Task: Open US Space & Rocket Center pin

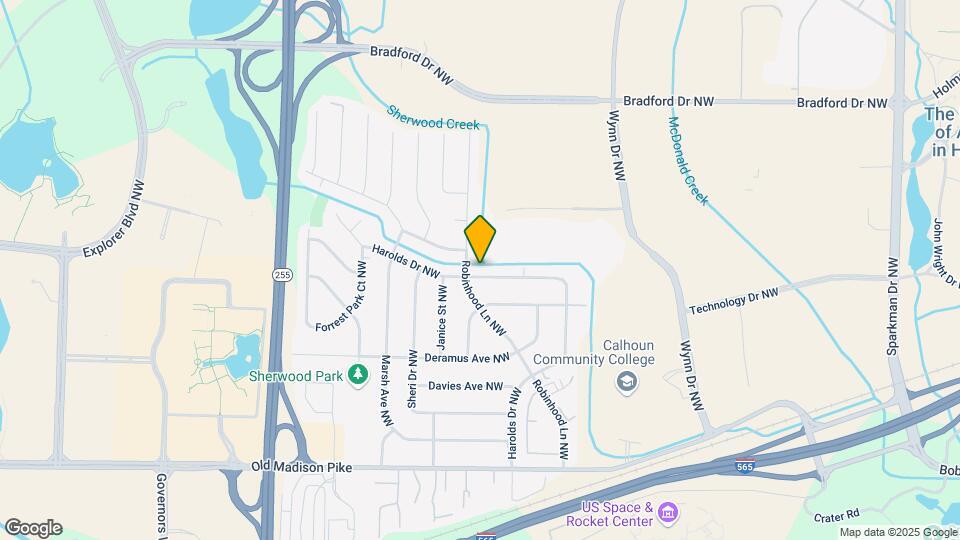Action: 669,514
